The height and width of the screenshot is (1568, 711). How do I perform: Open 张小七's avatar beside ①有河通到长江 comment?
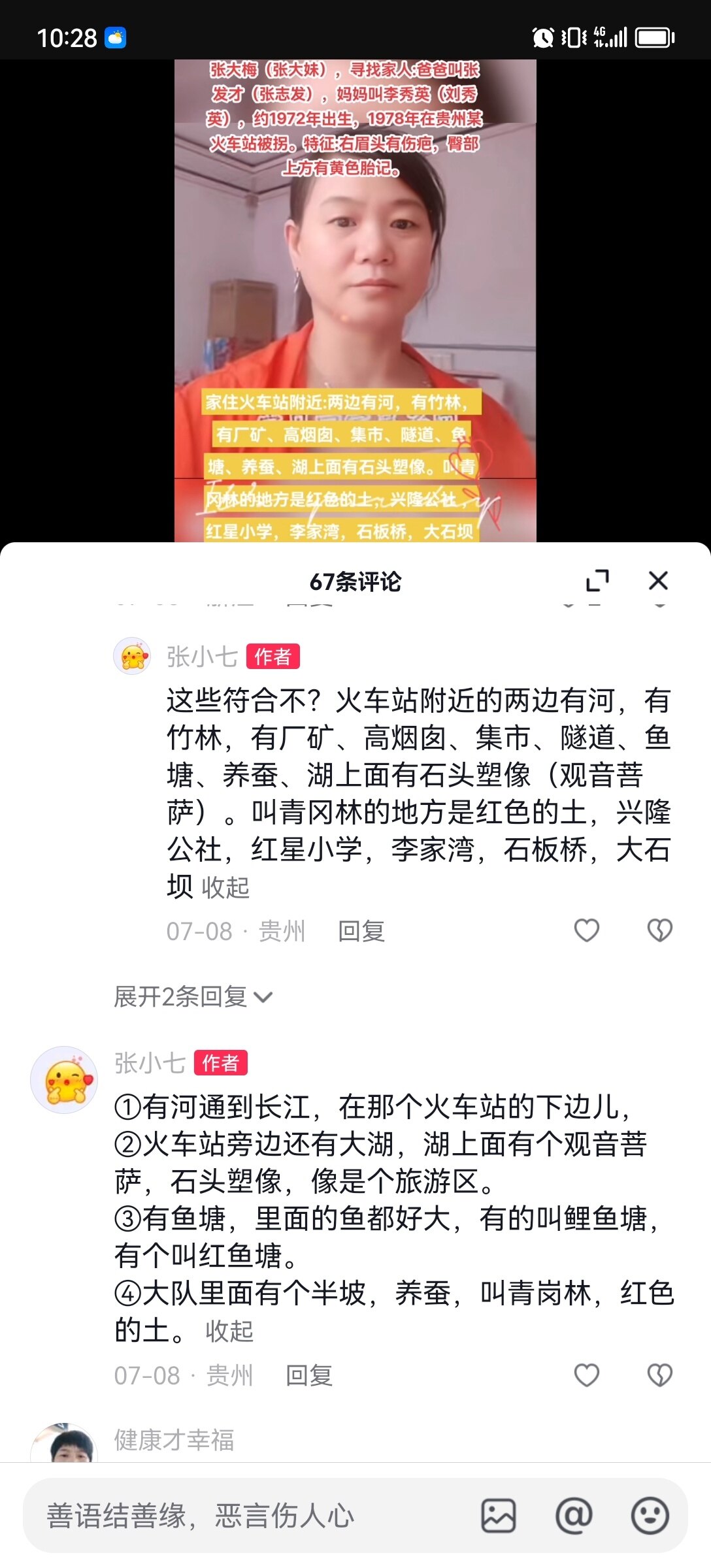pos(64,1080)
